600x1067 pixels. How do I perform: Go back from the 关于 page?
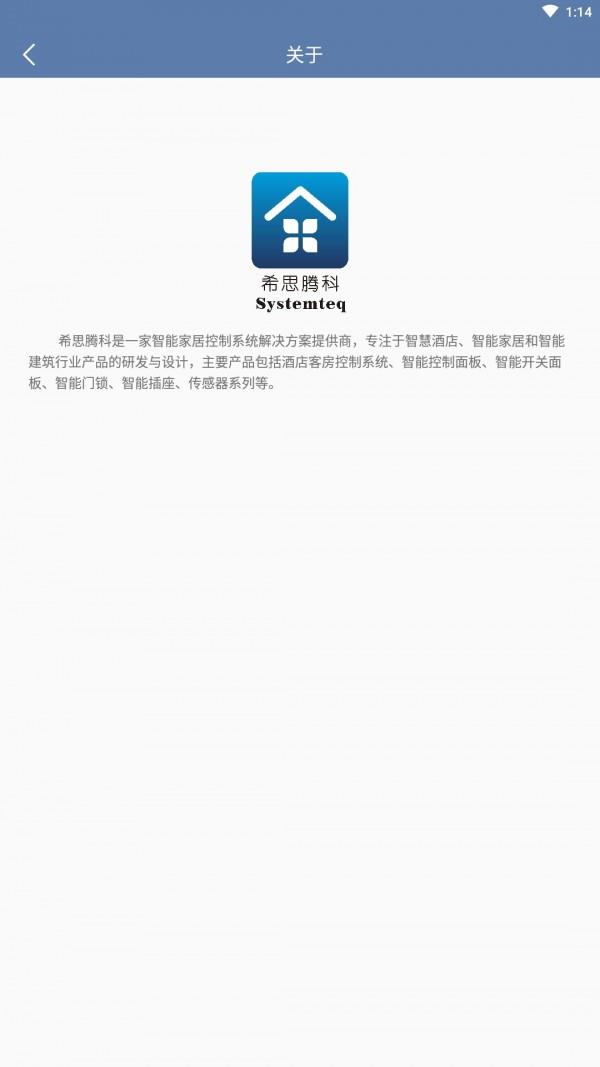pos(29,54)
